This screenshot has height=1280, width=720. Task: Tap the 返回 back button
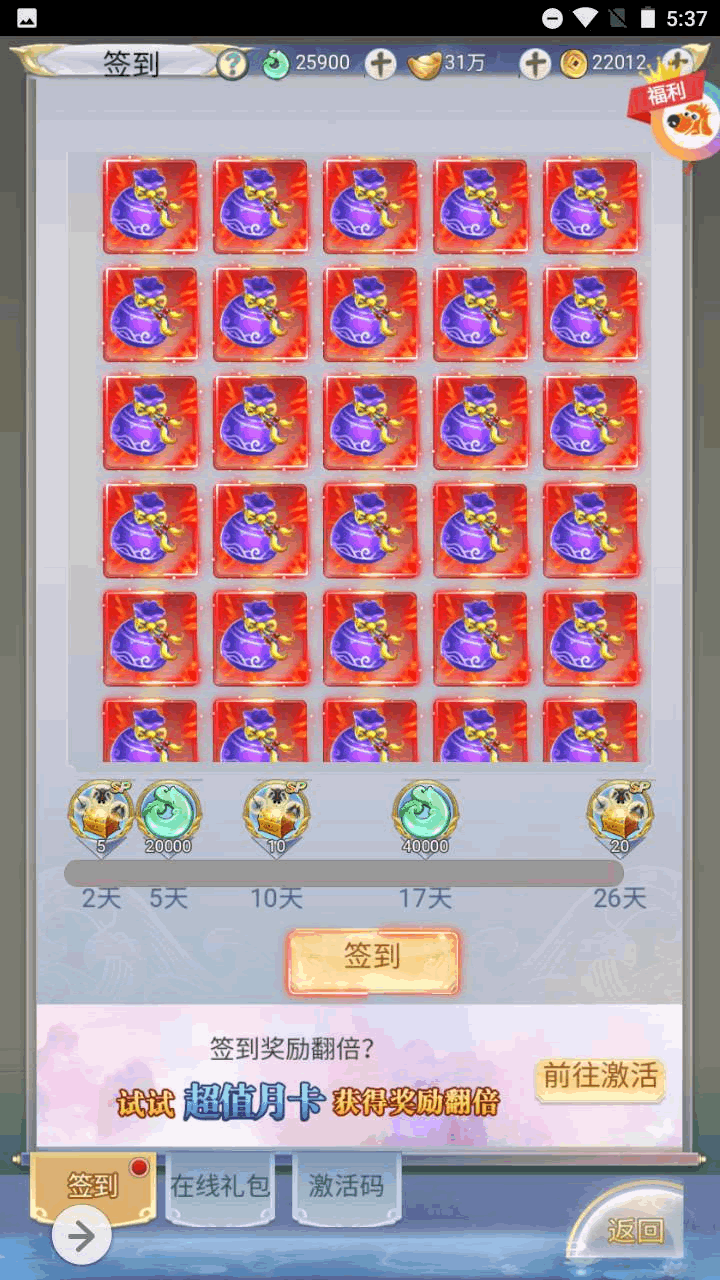pyautogui.click(x=634, y=1231)
